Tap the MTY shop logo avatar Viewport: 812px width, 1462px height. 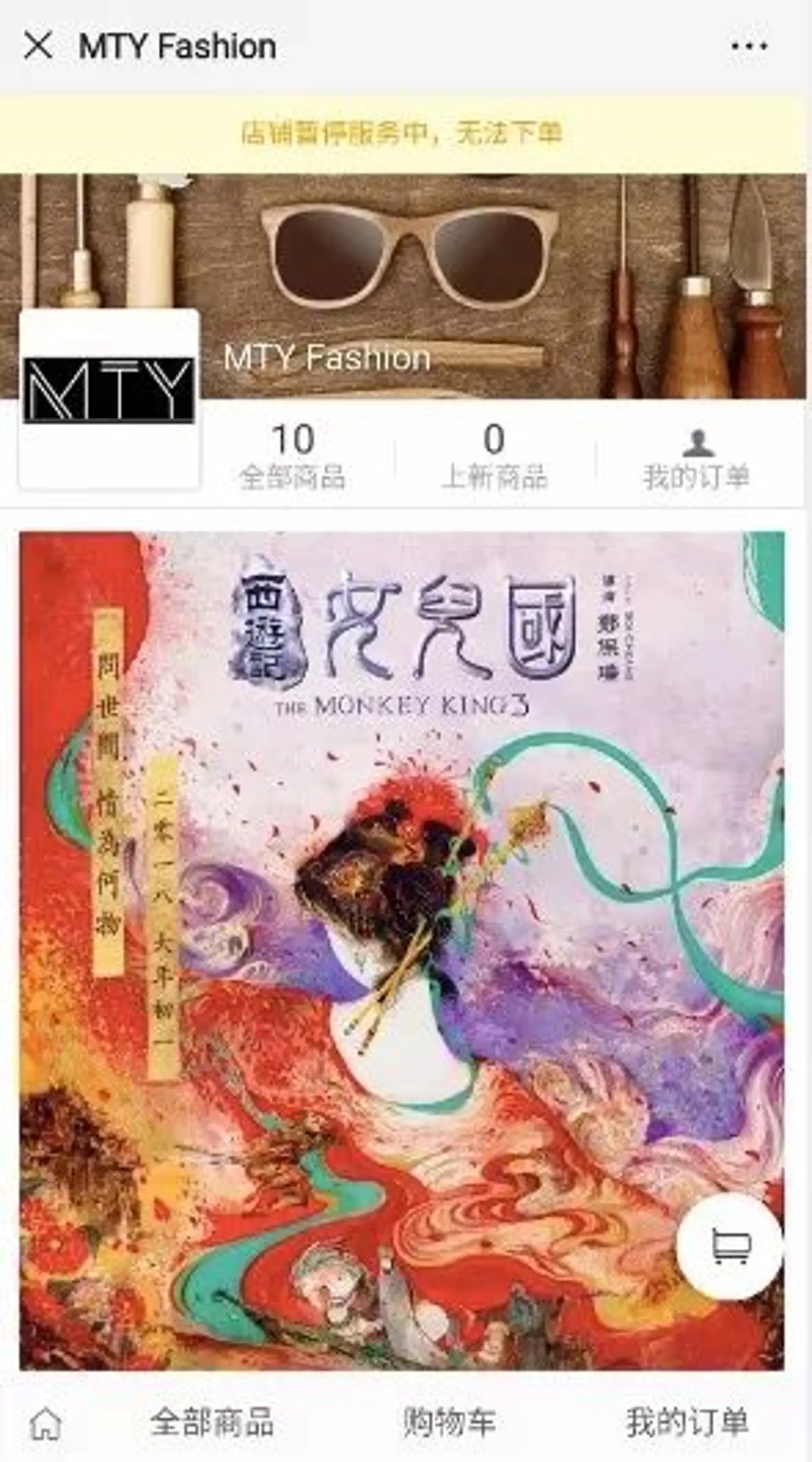coord(109,397)
